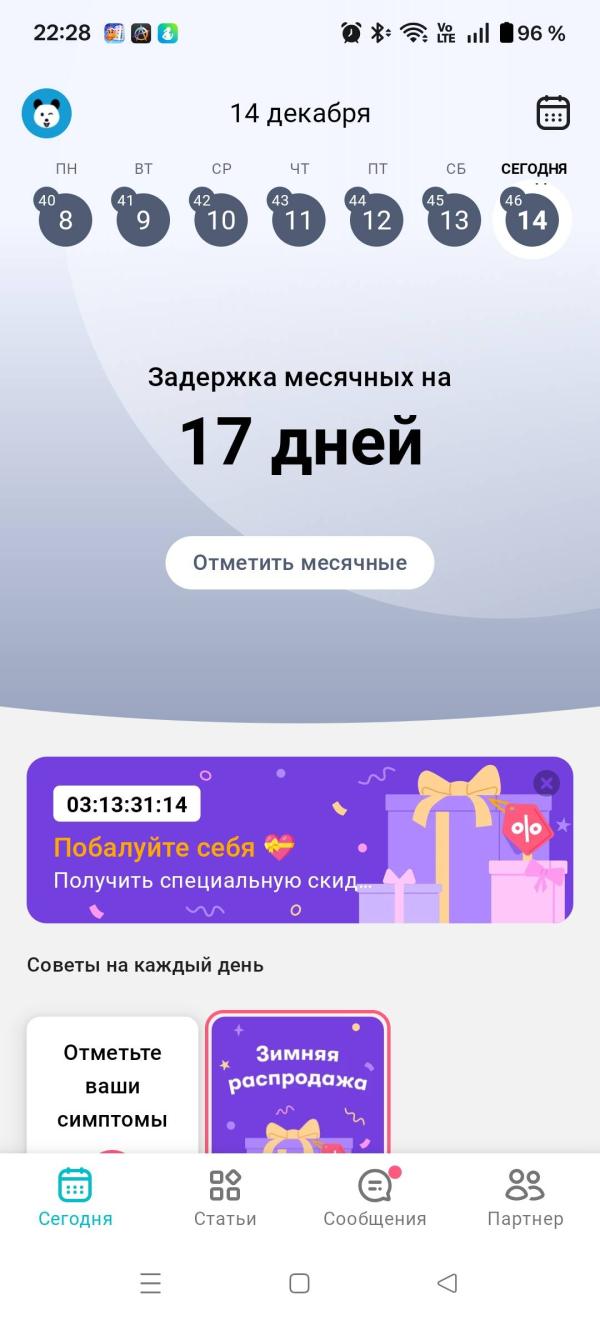Select Monday the 8th
600x1319 pixels.
(x=65, y=219)
